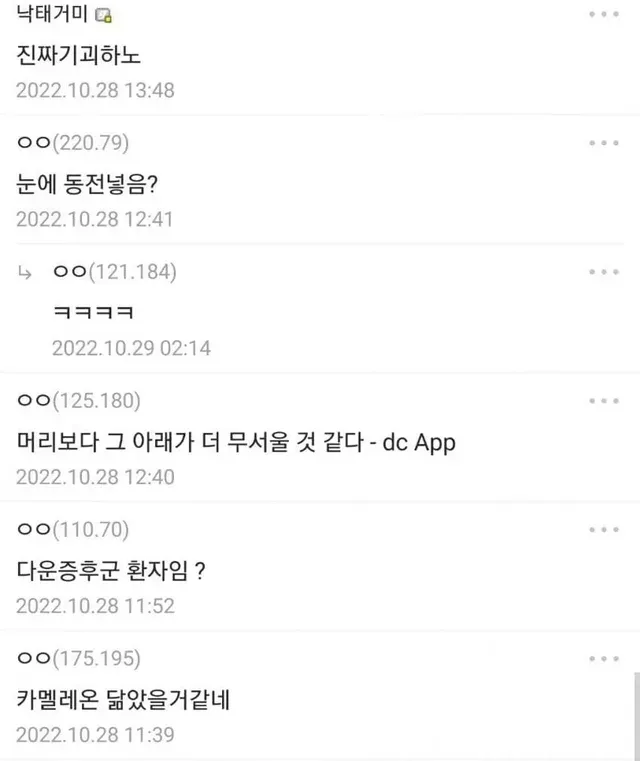Open the more options for the 눈에 동전넣음? comment
Image resolution: width=640 pixels, height=761 pixels.
tap(604, 143)
